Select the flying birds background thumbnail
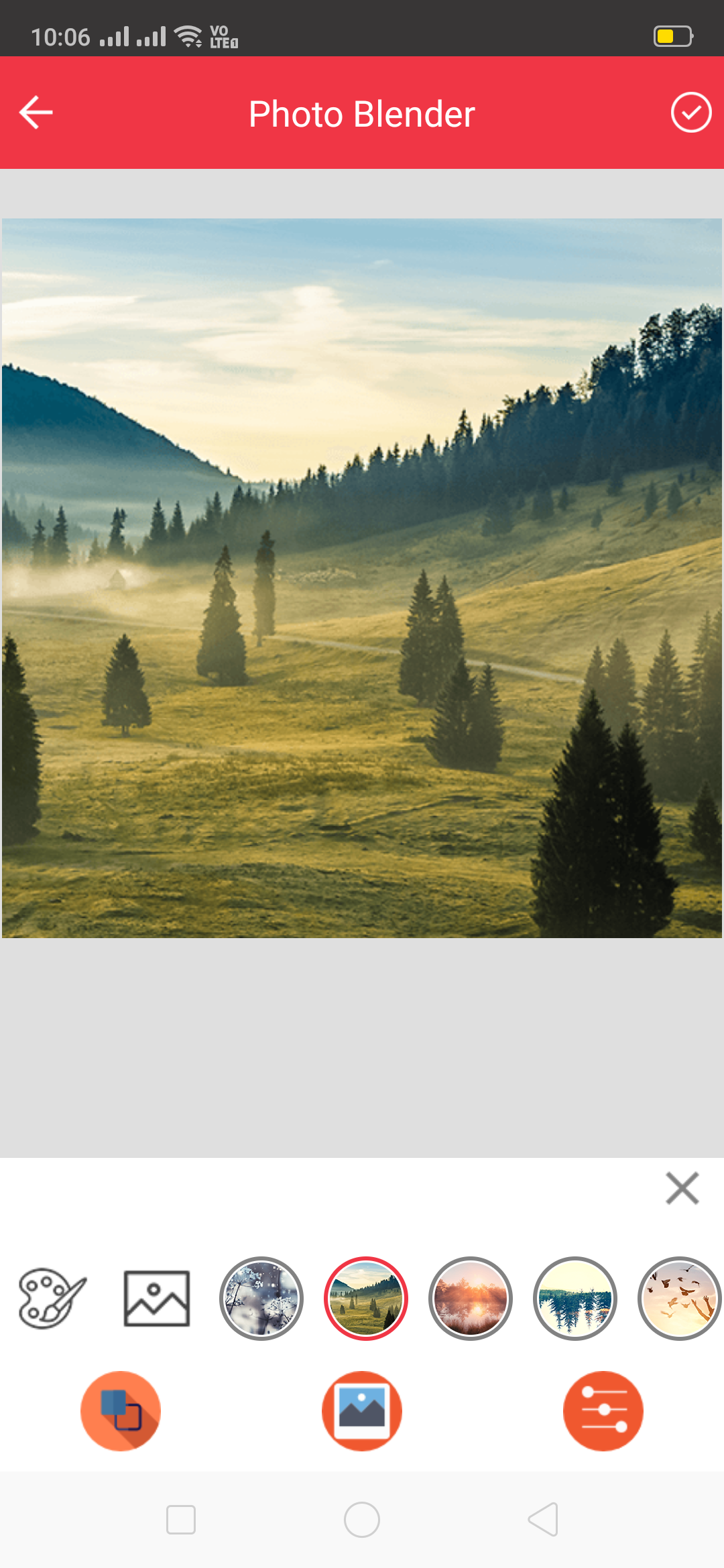 [678, 1298]
